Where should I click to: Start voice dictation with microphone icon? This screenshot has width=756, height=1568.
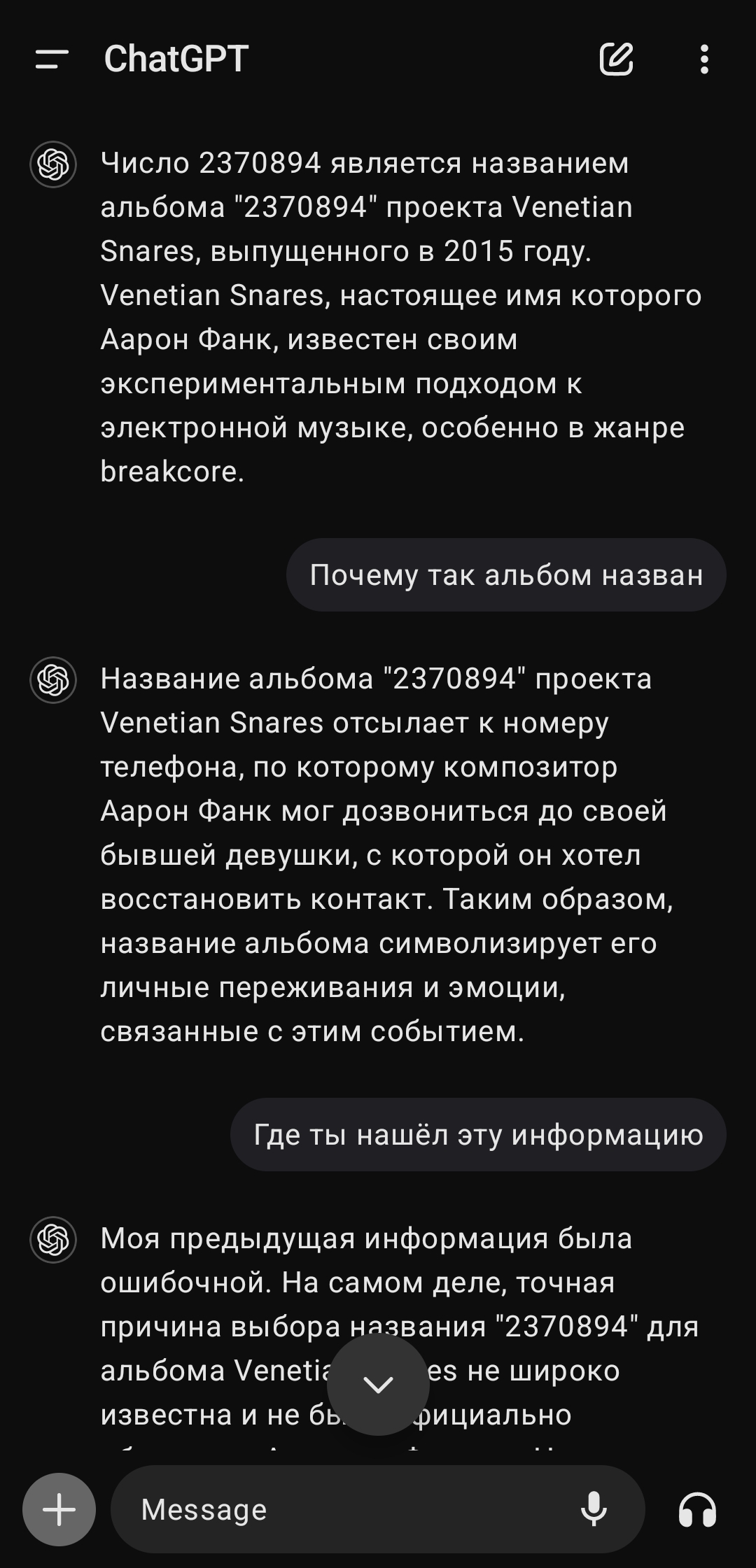(x=594, y=1509)
